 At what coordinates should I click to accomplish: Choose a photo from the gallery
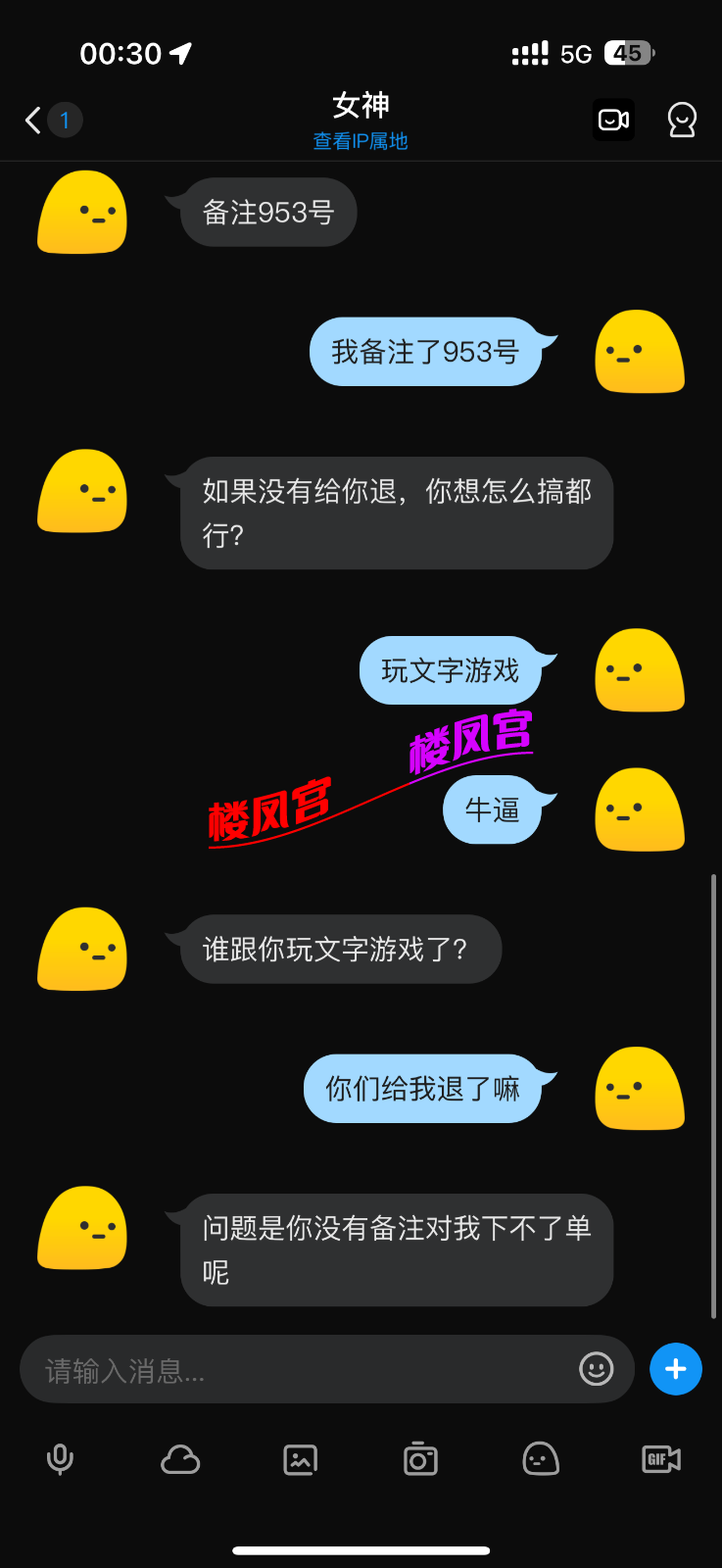point(301,1459)
